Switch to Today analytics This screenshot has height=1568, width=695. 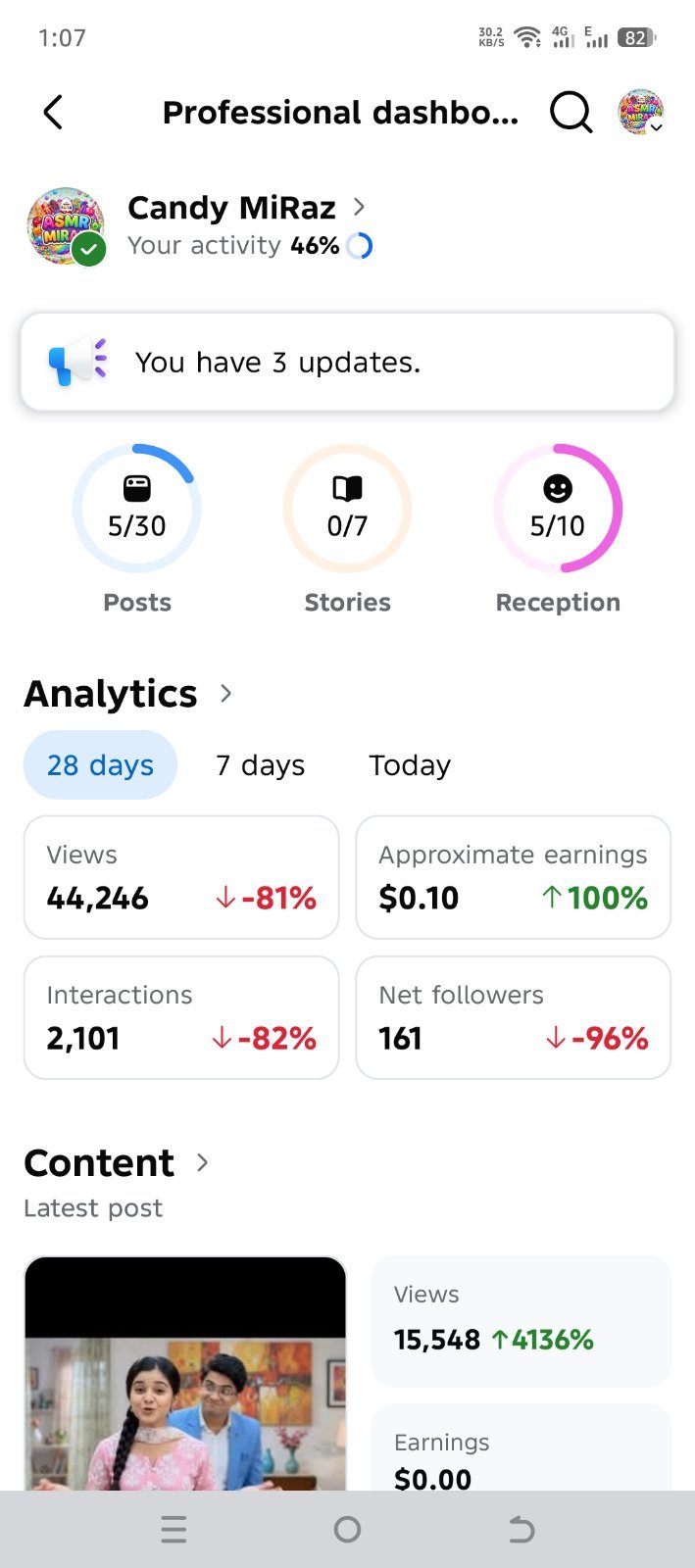[410, 765]
